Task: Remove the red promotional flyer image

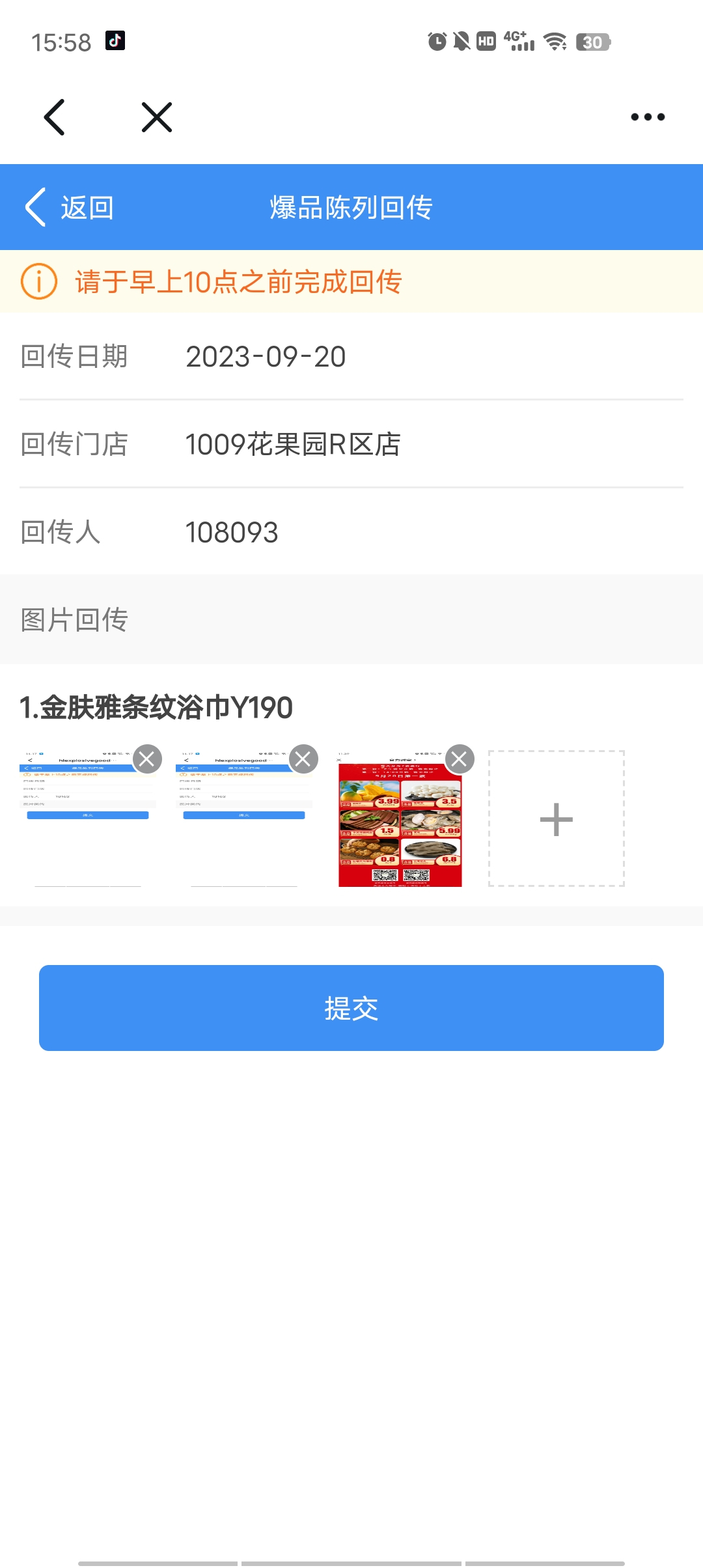Action: tap(460, 759)
